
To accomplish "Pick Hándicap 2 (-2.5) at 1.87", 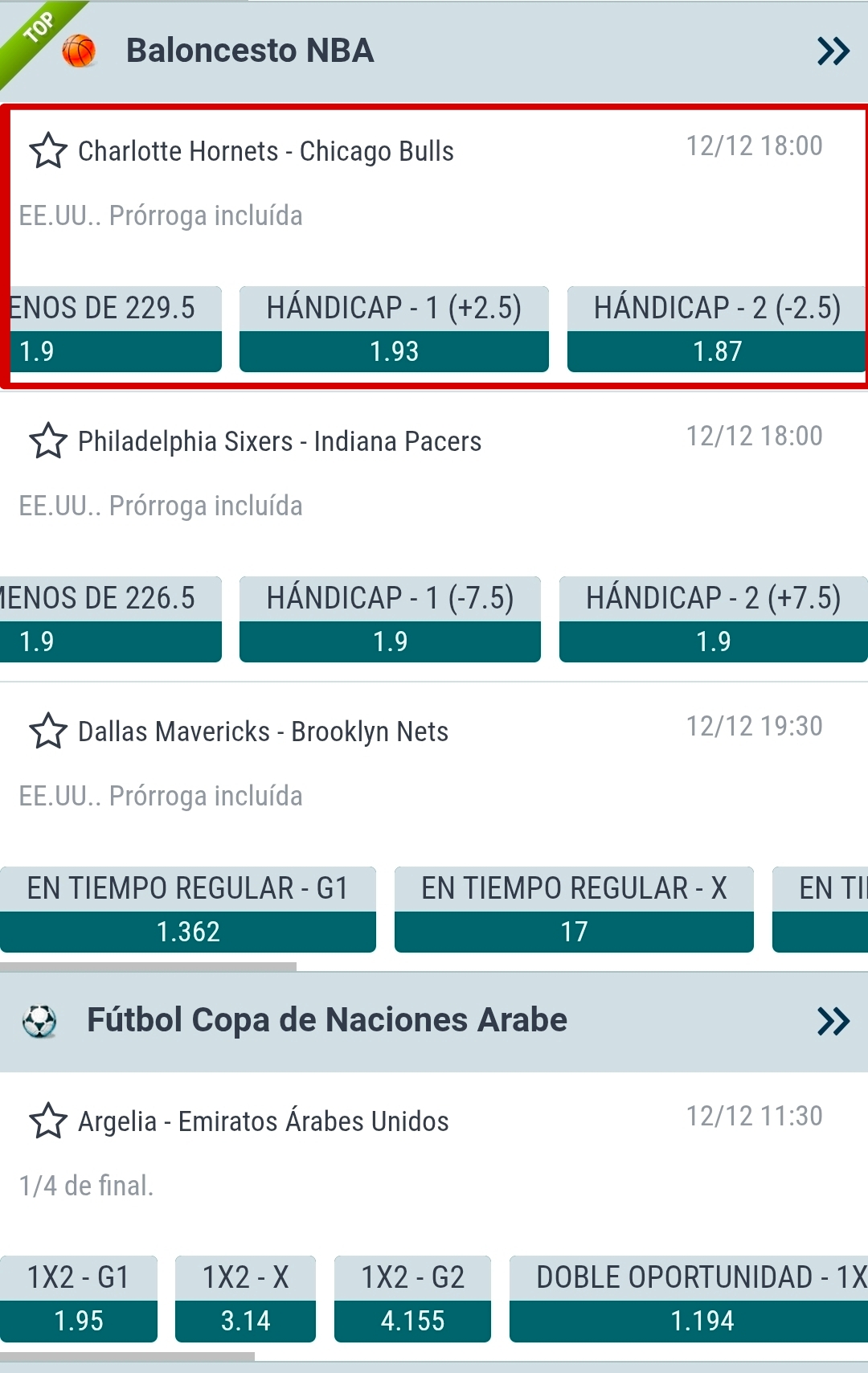I will pos(716,330).
